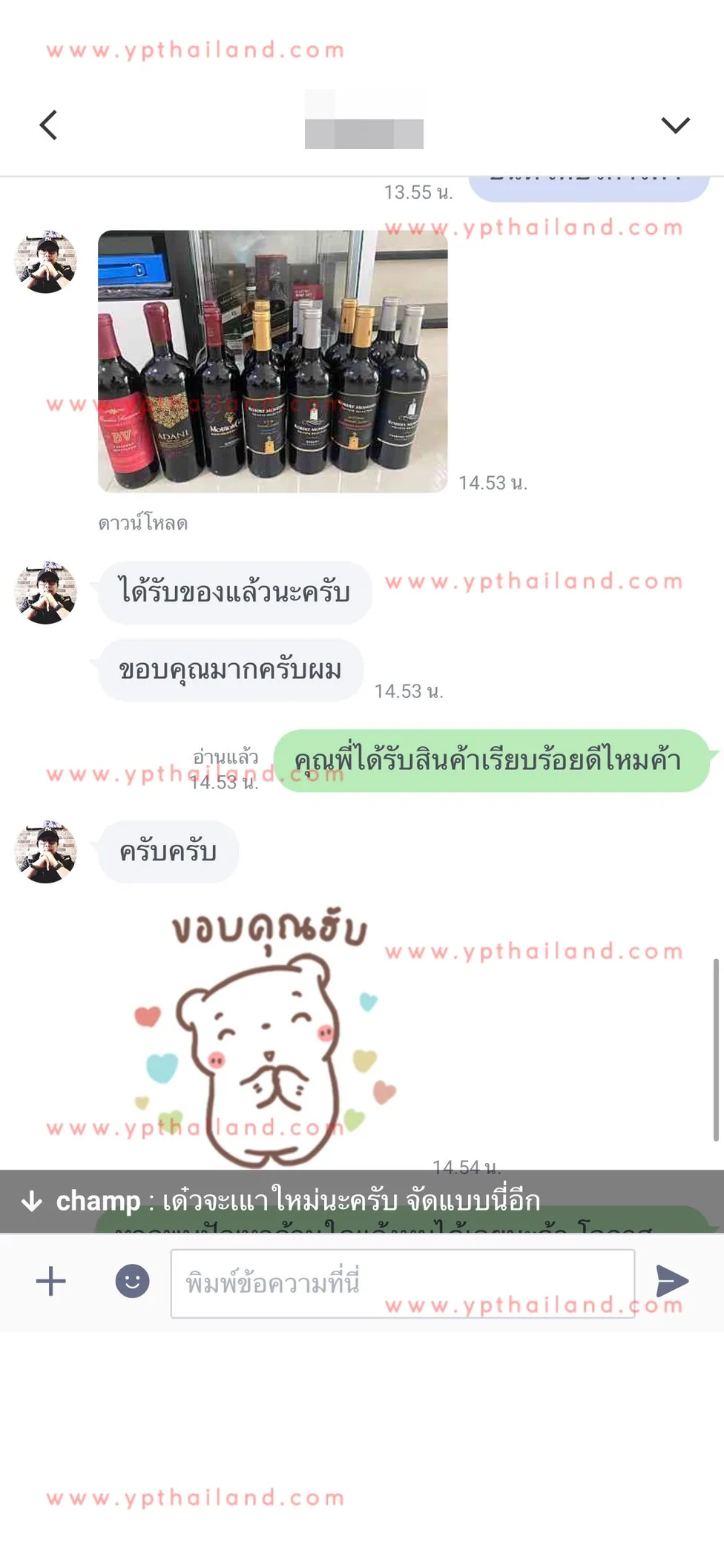724x1568 pixels.
Task: Open the wine bottles photo
Action: click(272, 361)
